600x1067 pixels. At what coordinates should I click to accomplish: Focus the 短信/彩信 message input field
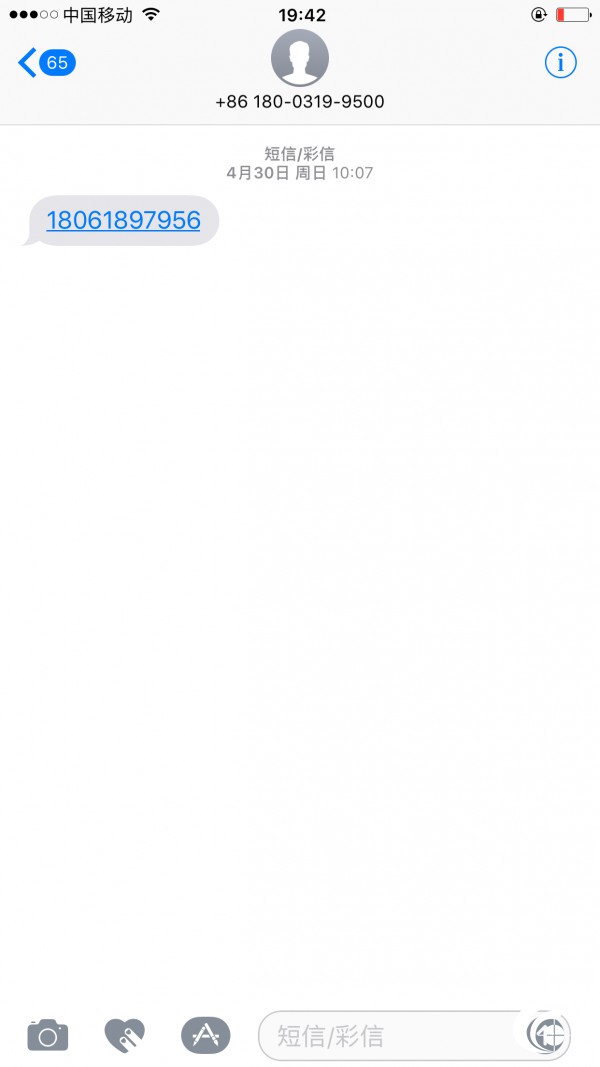pyautogui.click(x=391, y=1036)
